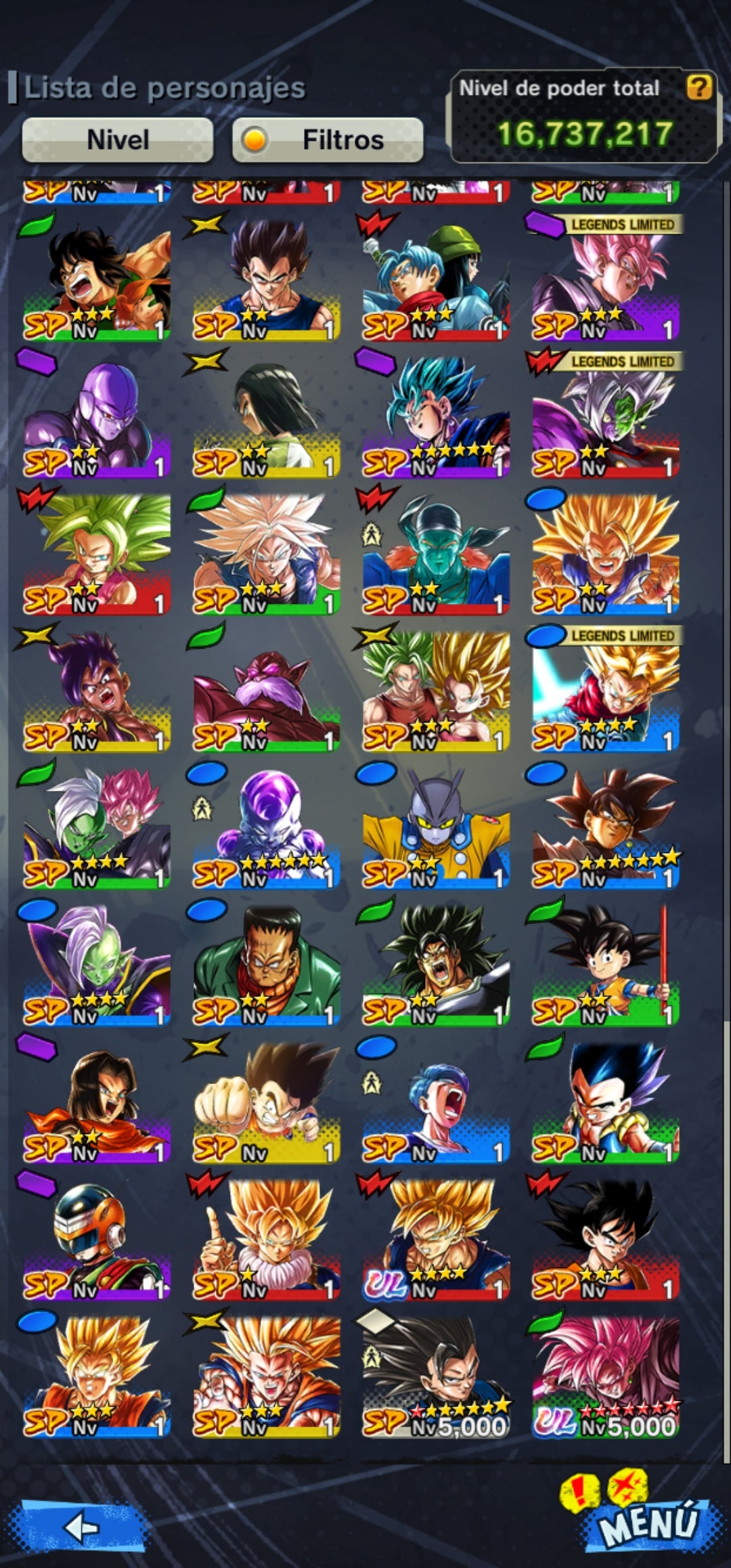Open the MENÚ button

(648, 1523)
